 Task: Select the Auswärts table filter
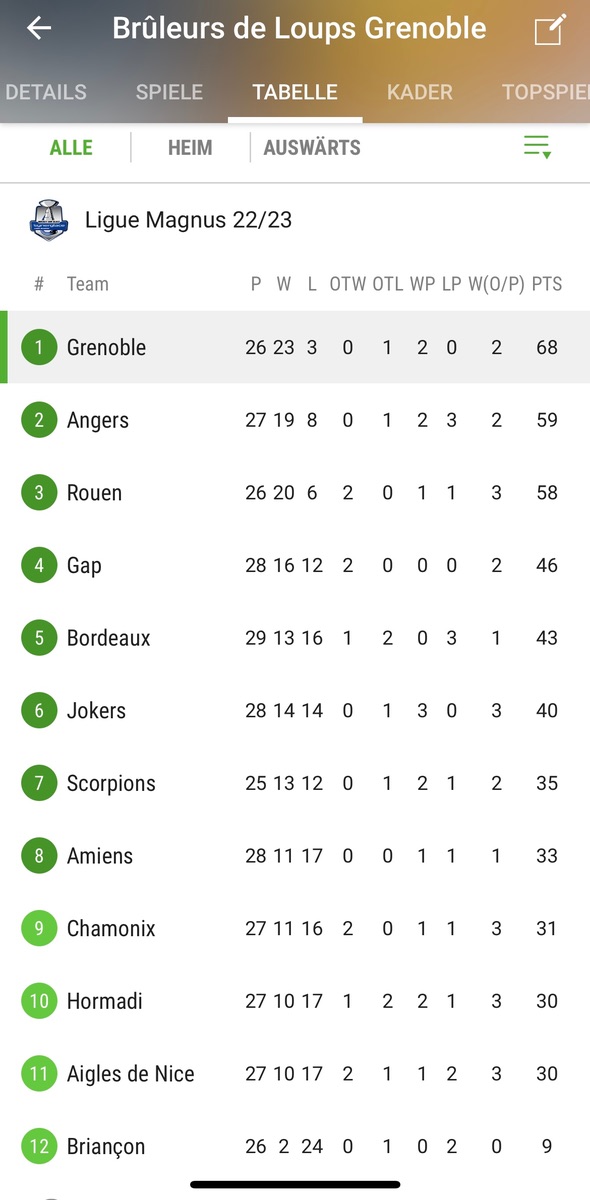pos(312,148)
